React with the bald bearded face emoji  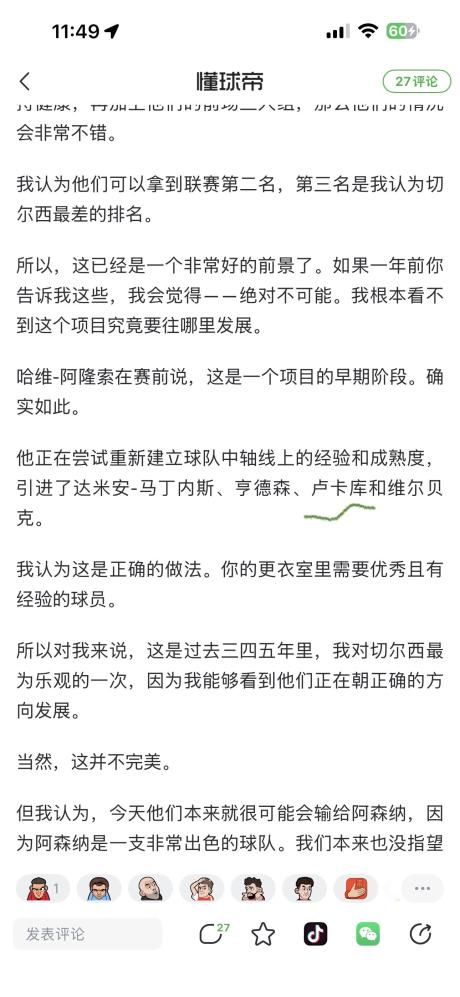click(x=151, y=888)
